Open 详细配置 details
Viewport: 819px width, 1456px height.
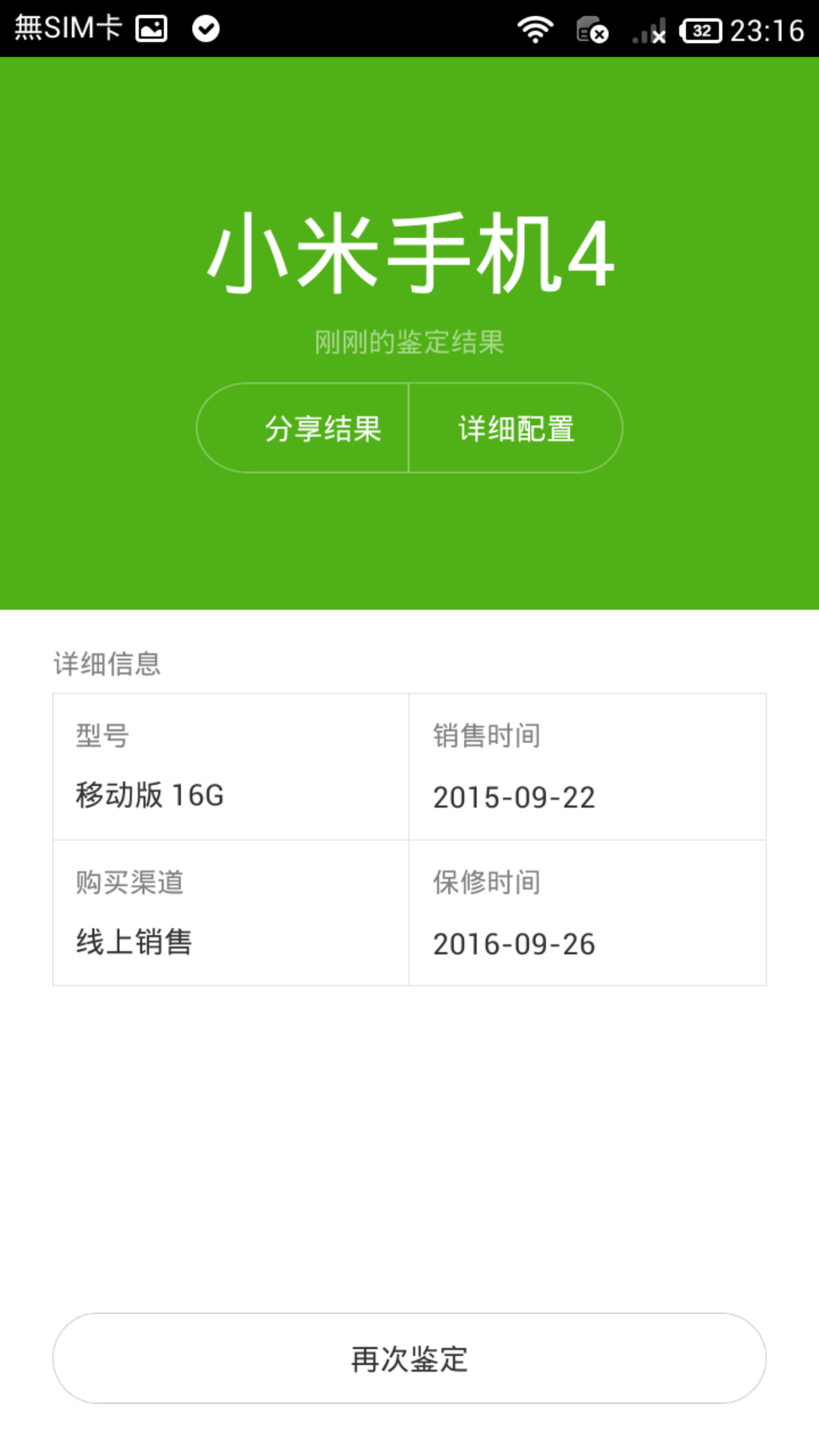516,428
